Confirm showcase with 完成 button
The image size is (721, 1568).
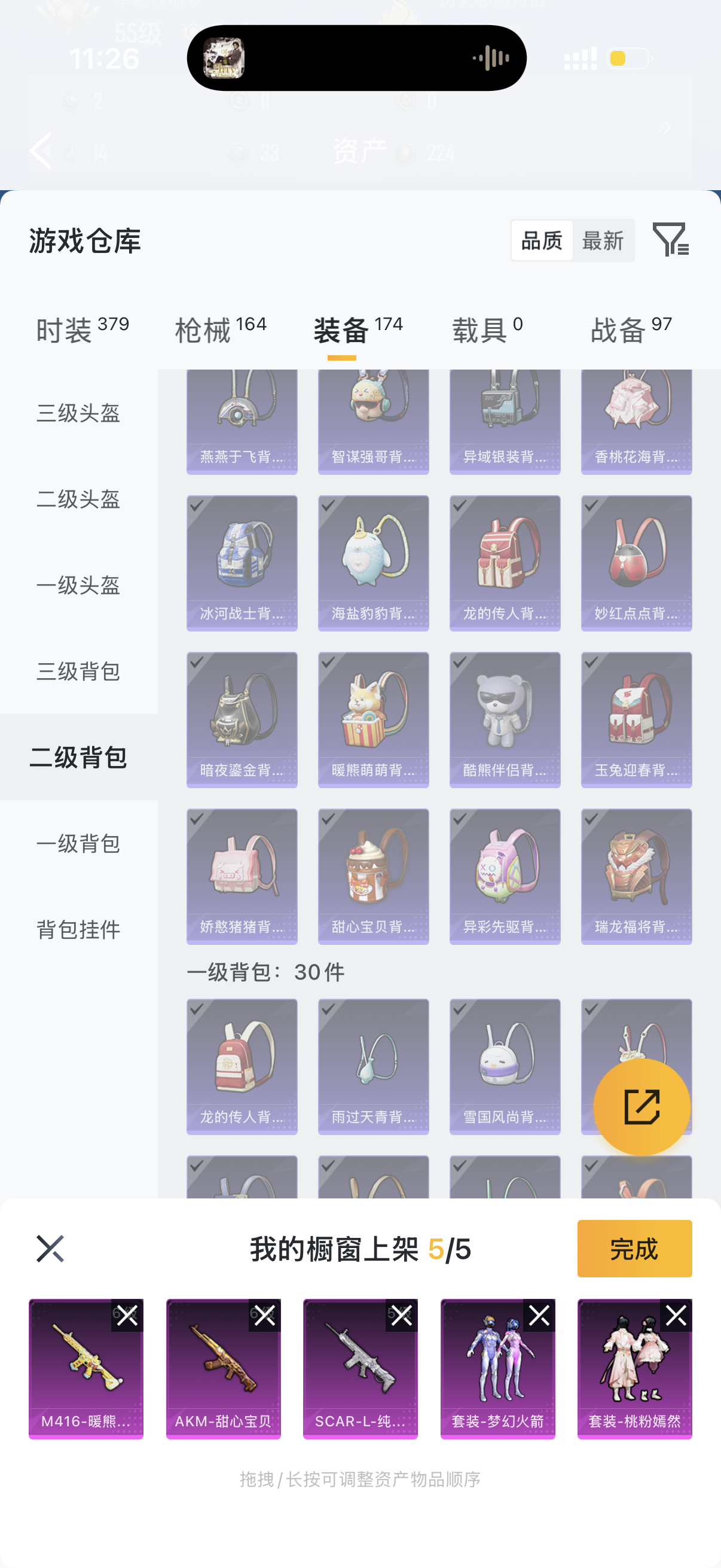pyautogui.click(x=634, y=1248)
